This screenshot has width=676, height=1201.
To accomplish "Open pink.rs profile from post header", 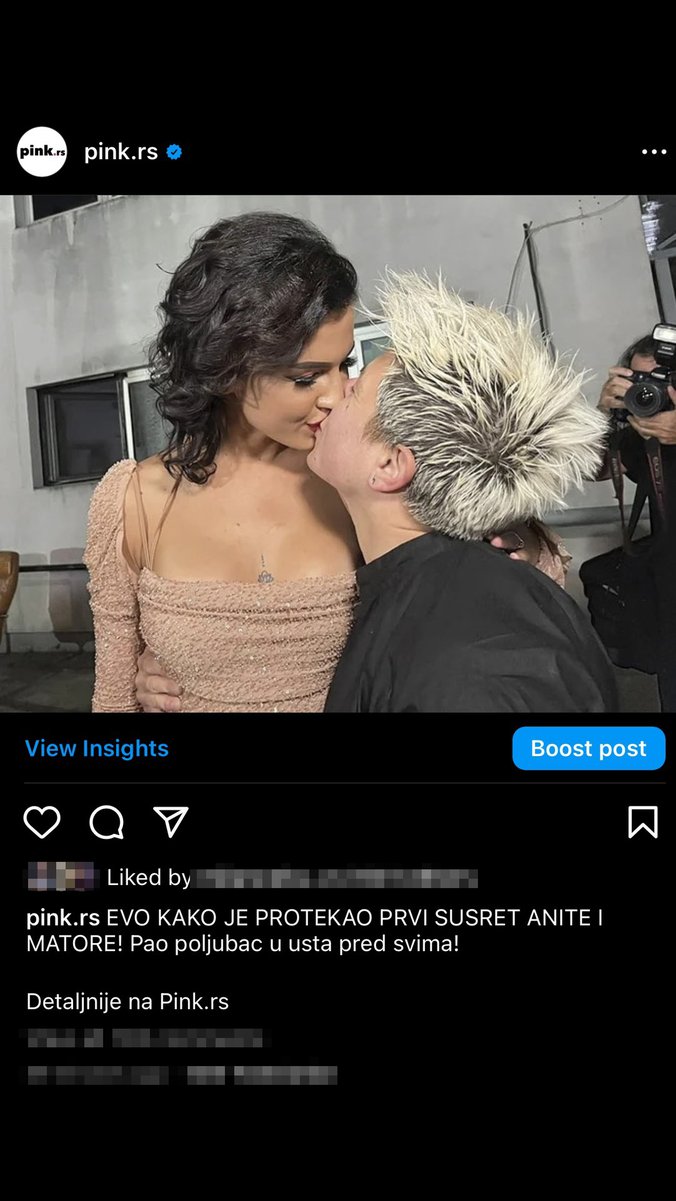I will coord(120,152).
